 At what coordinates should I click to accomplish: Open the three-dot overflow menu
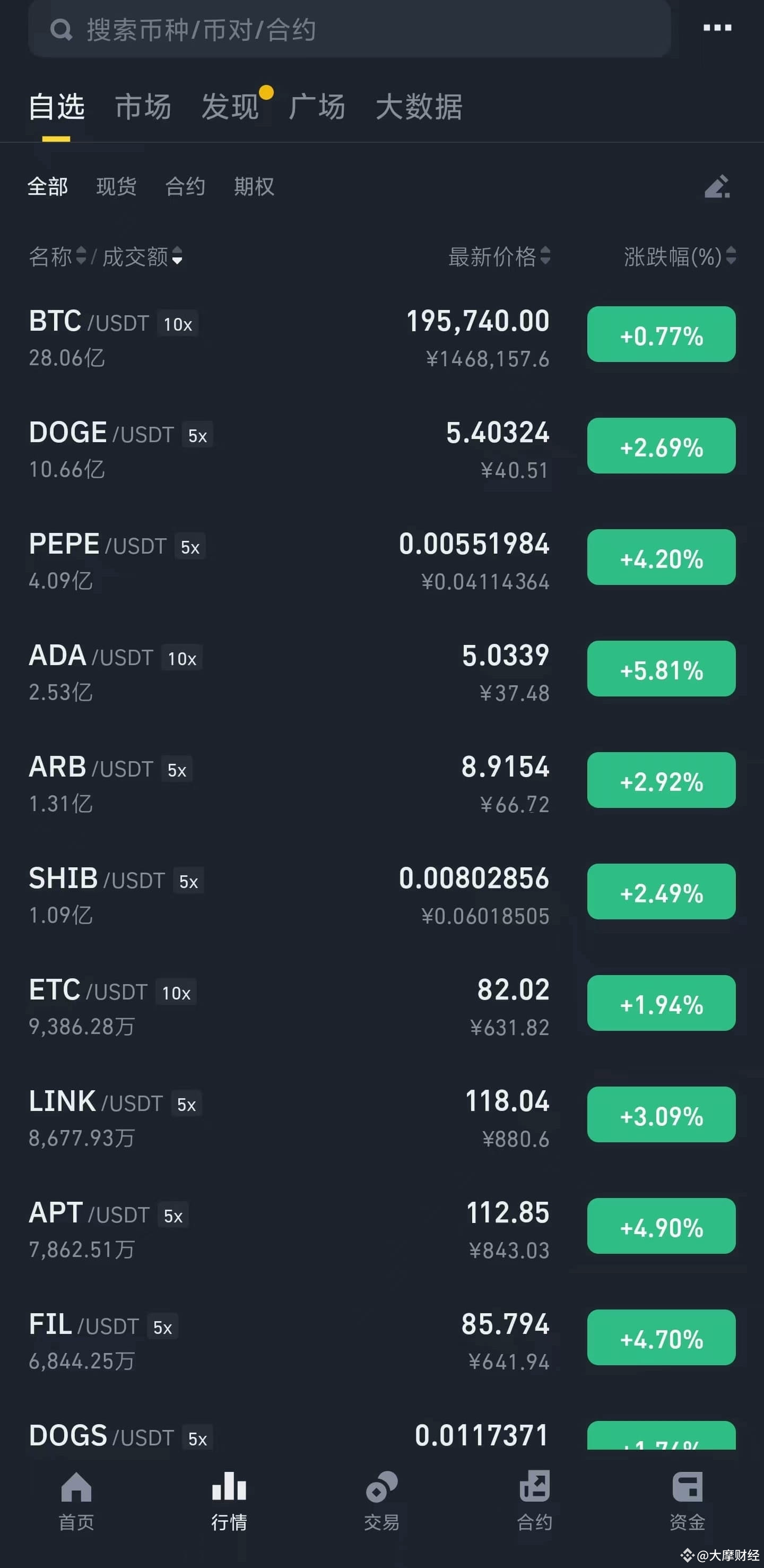717,28
